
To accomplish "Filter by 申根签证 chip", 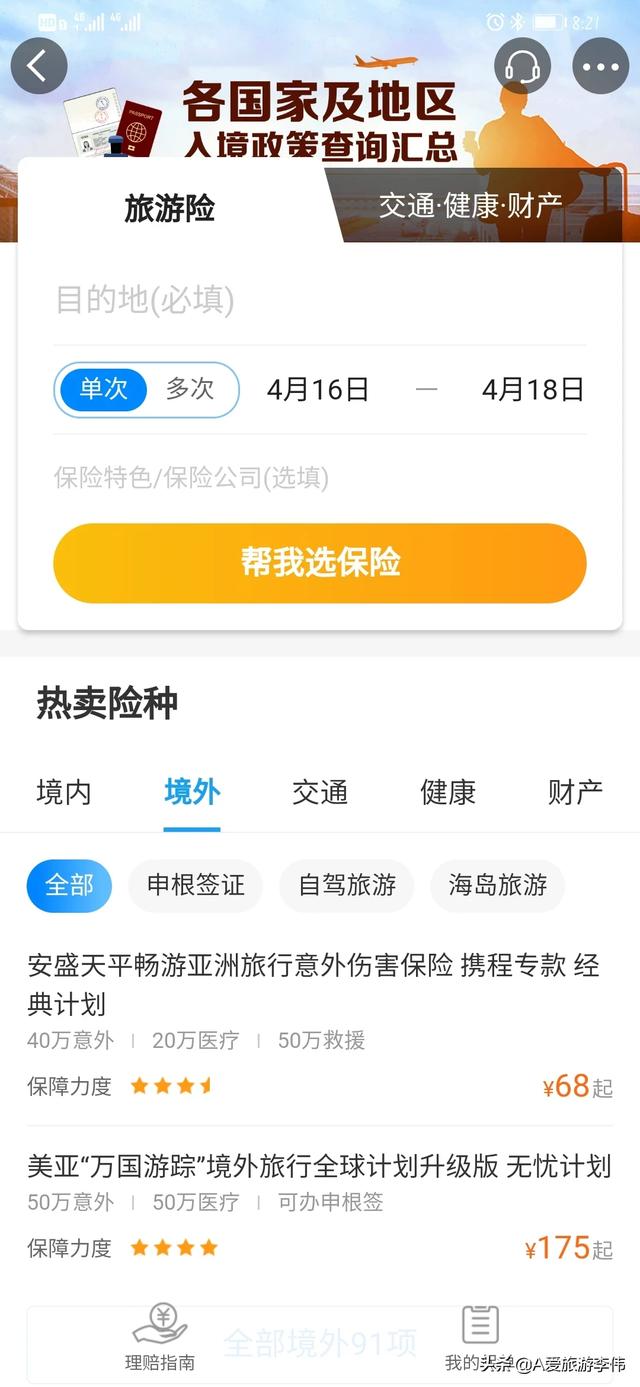I will click(196, 886).
